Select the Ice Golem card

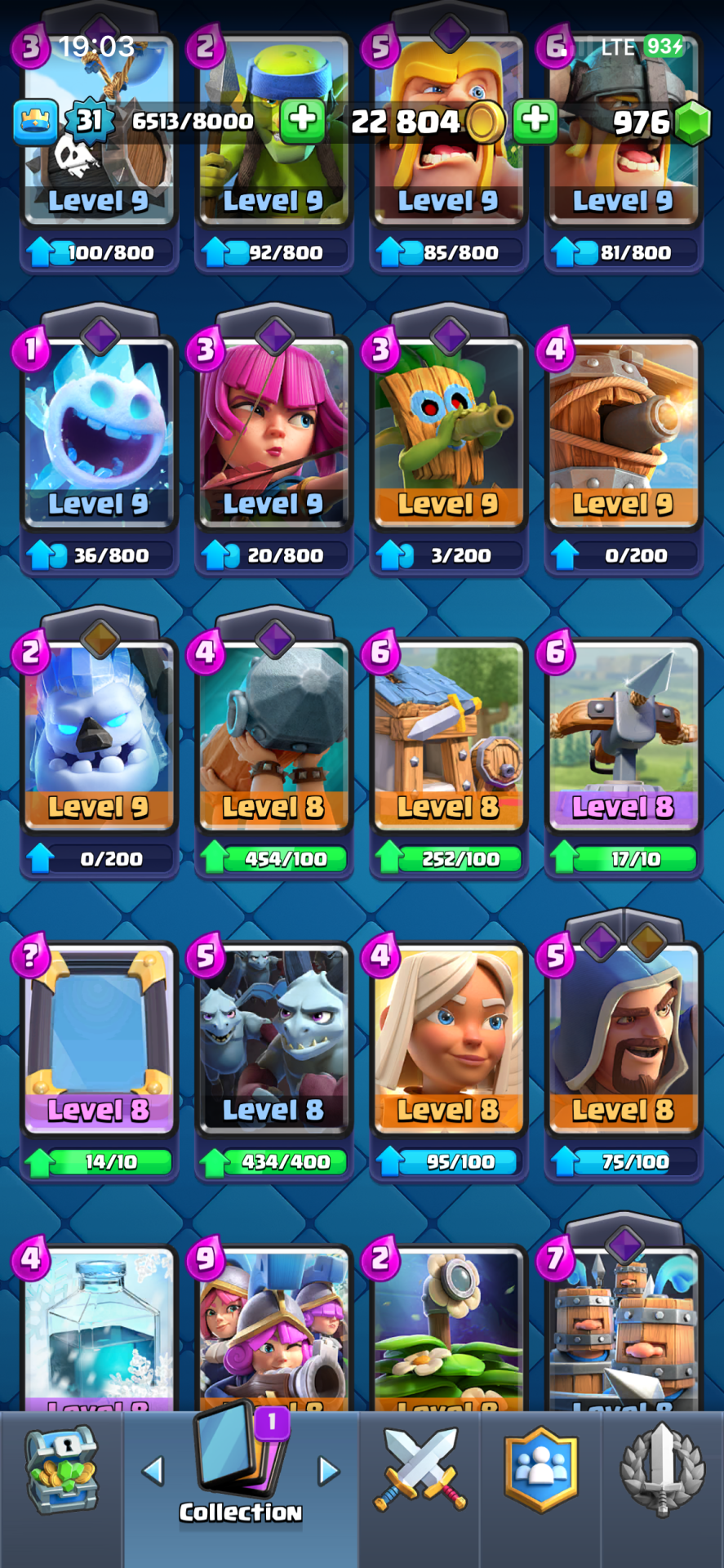click(x=99, y=735)
